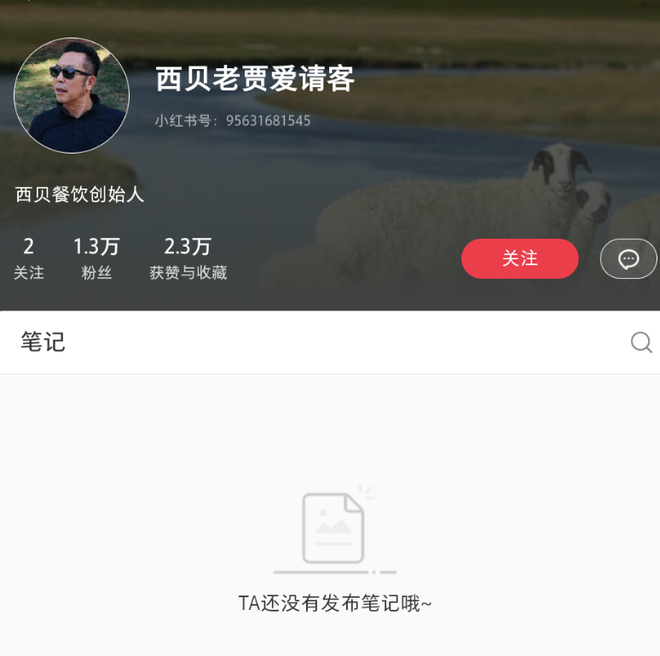Screen dimensions: 660x656
Task: View the profile avatar photo
Action: click(x=71, y=96)
